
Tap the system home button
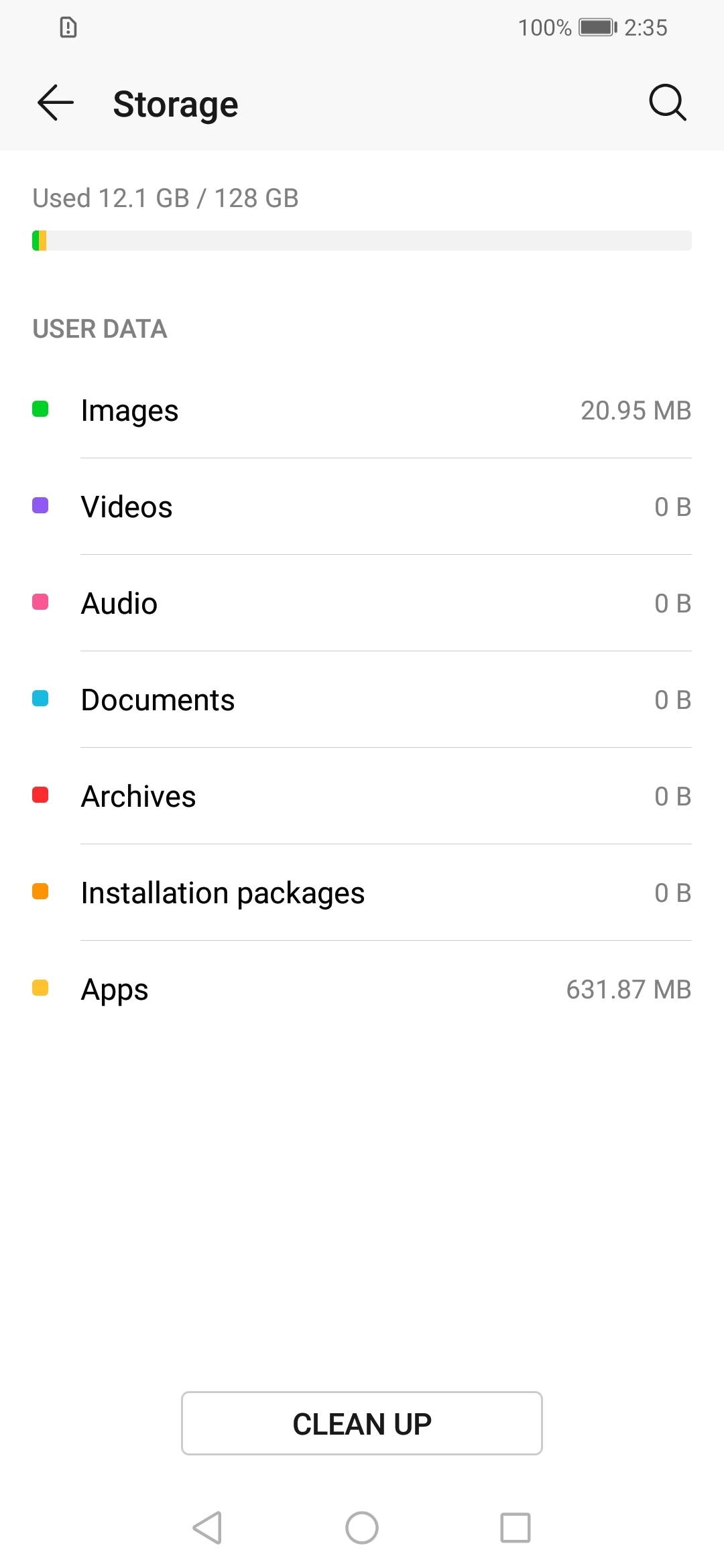tap(362, 1528)
